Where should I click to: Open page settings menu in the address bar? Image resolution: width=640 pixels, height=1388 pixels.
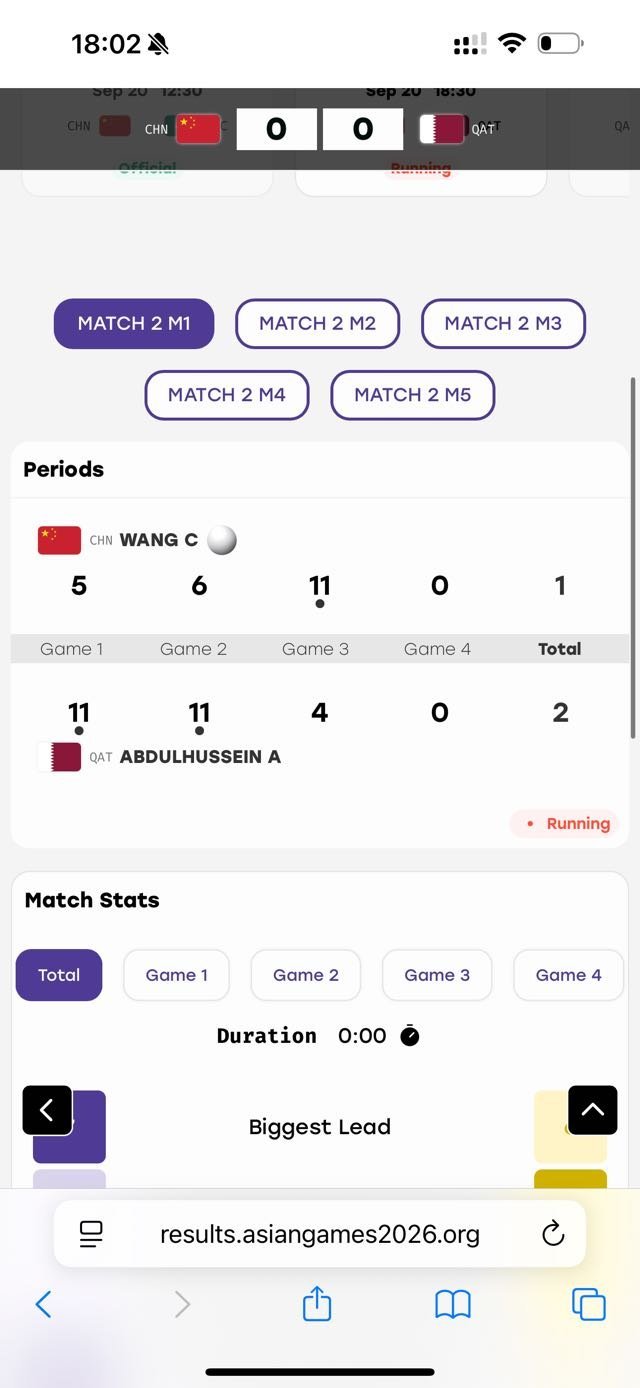pos(91,1234)
